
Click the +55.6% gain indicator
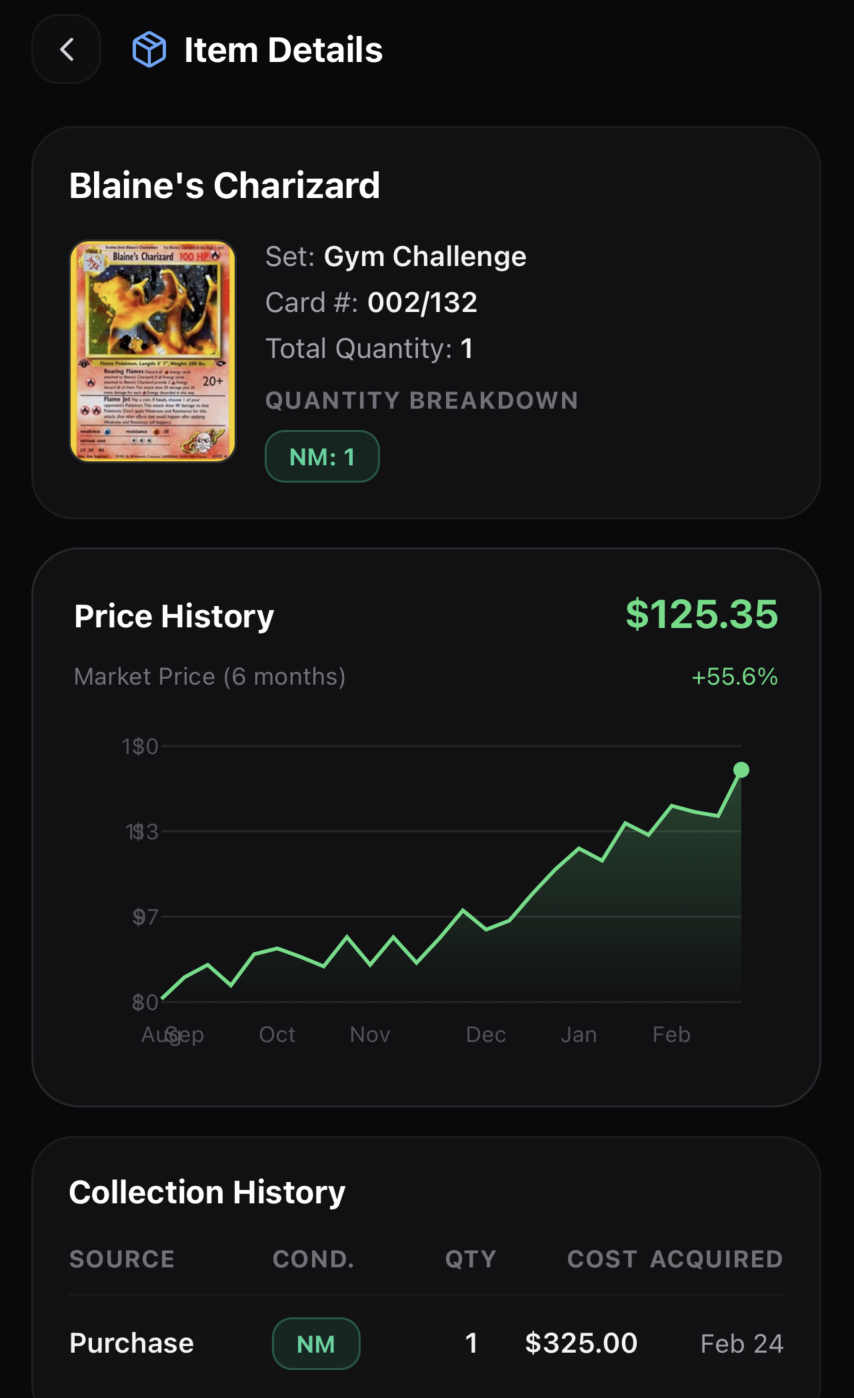coord(735,676)
